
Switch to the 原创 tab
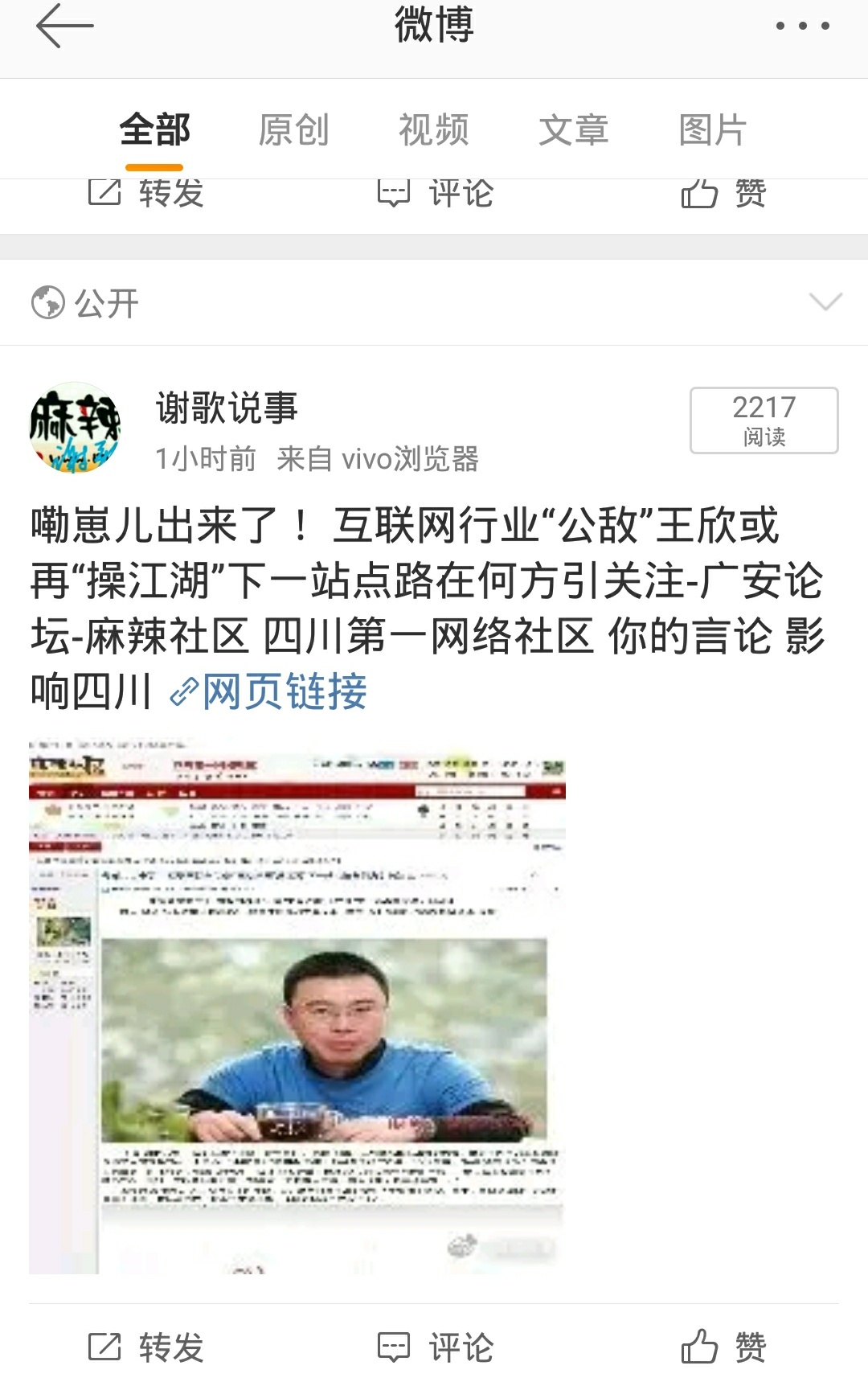point(293,130)
